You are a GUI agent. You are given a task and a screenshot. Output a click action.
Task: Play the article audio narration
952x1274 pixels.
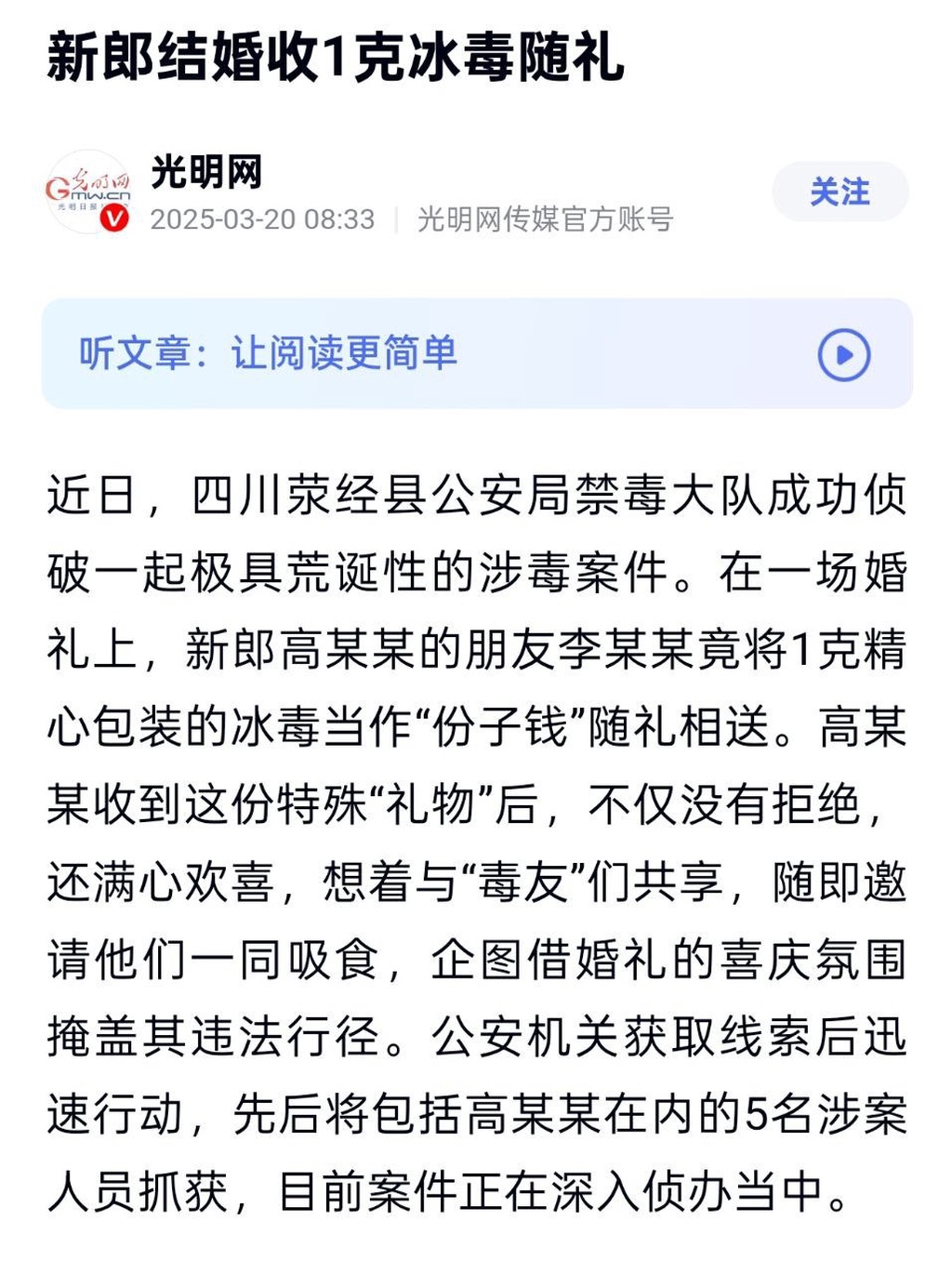(x=843, y=355)
